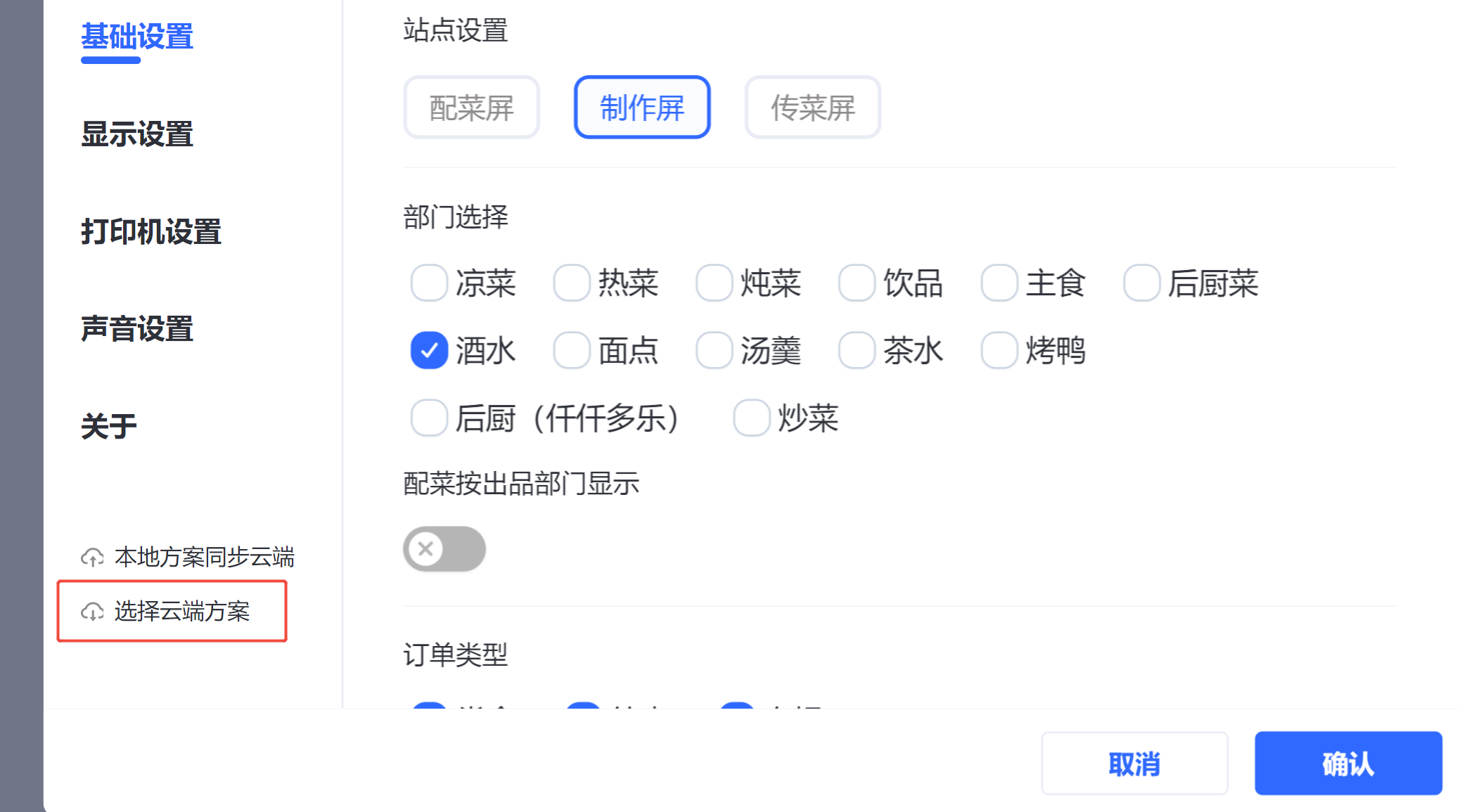This screenshot has height=812, width=1458.
Task: Switch to 声音设置 section
Action: [136, 329]
